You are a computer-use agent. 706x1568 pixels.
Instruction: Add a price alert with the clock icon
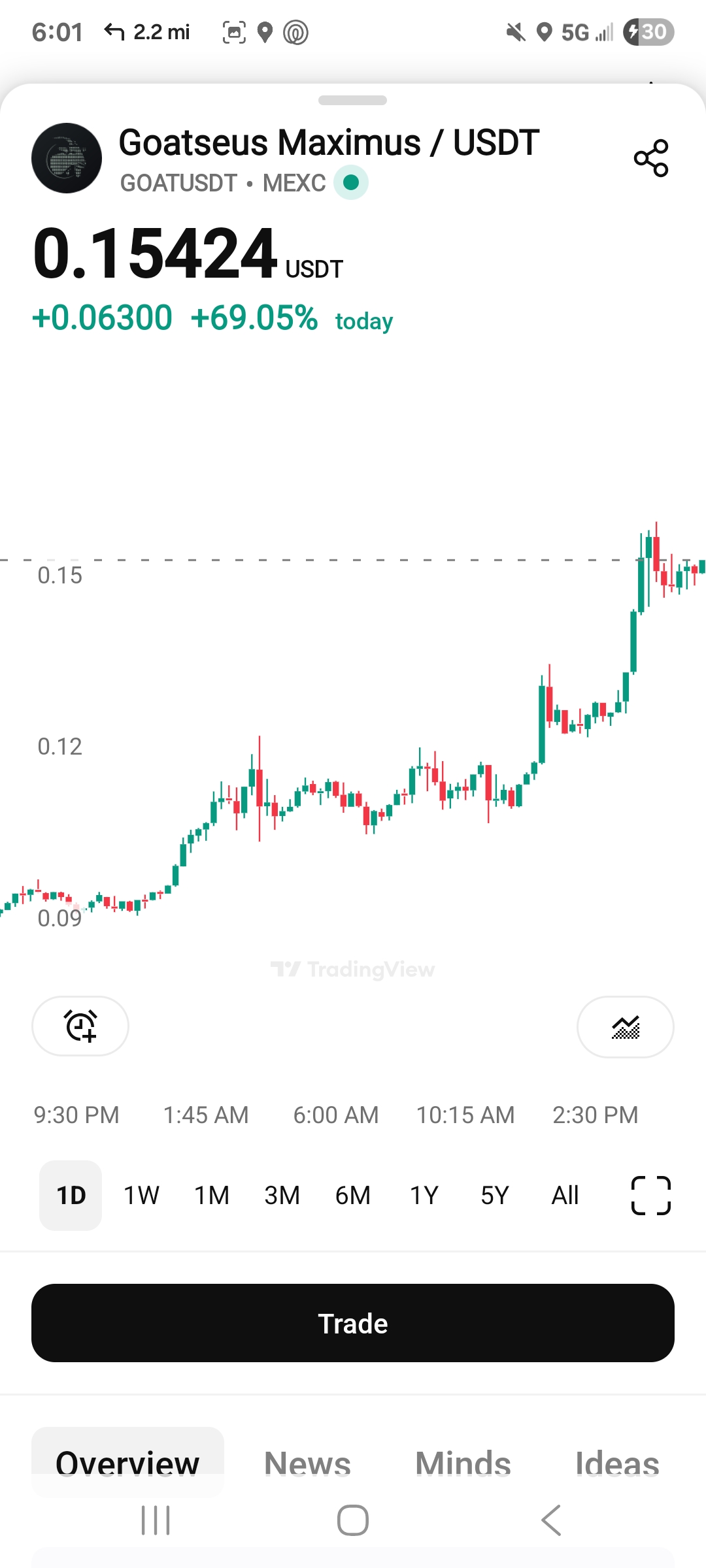[x=80, y=1026]
